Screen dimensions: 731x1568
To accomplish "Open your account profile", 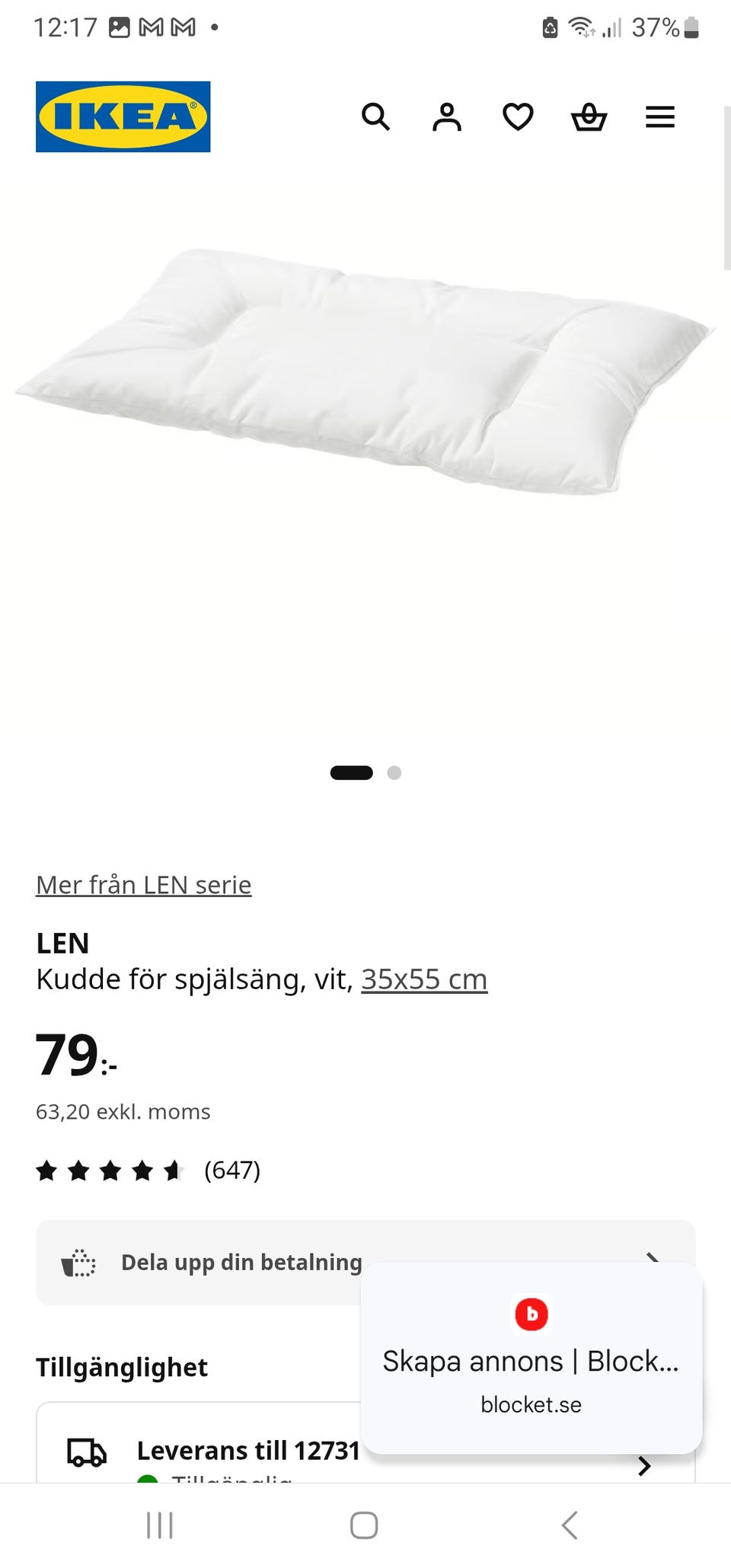I will [x=447, y=117].
